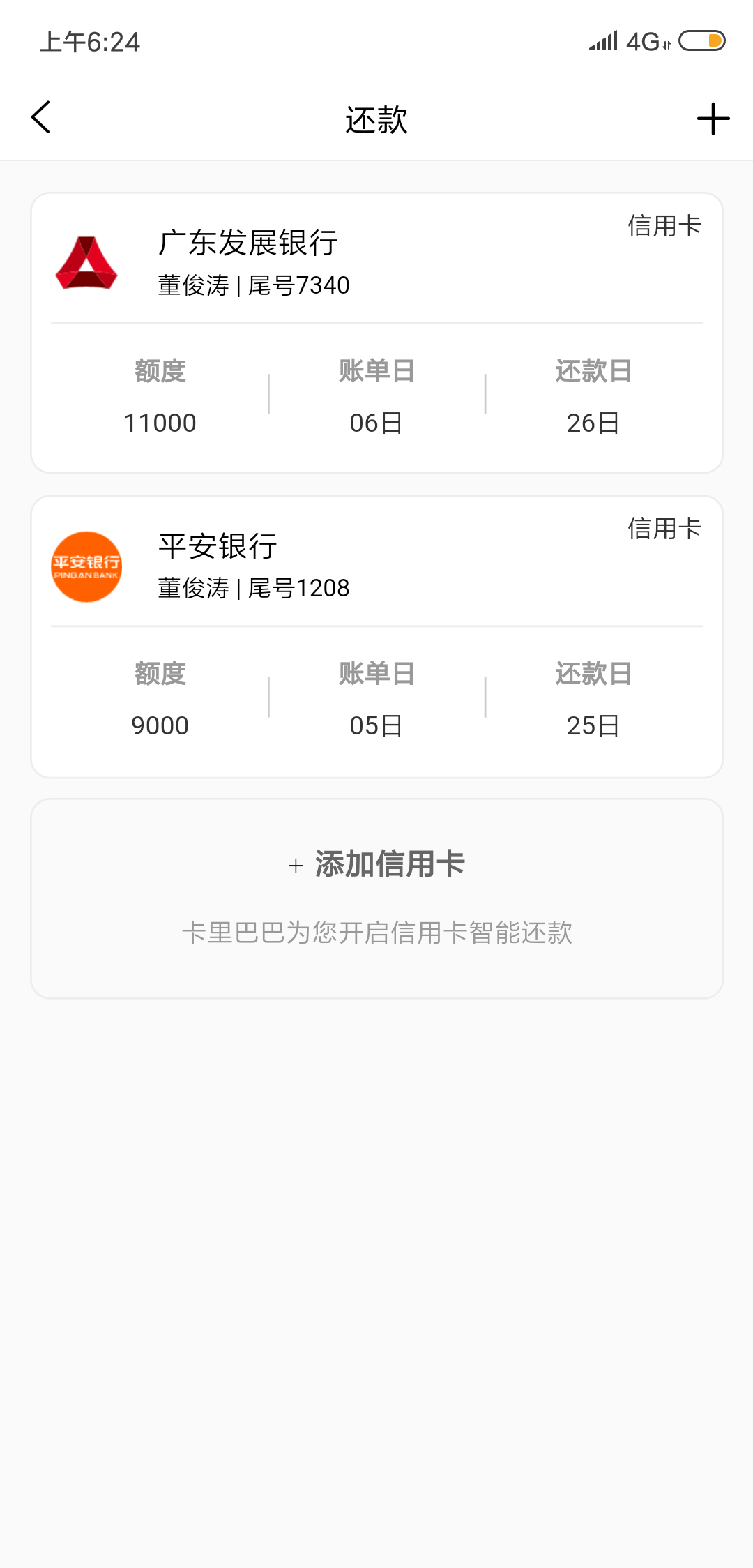Viewport: 753px width, 1568px height.
Task: Select the 广东发展银行 bank logo
Action: [86, 264]
